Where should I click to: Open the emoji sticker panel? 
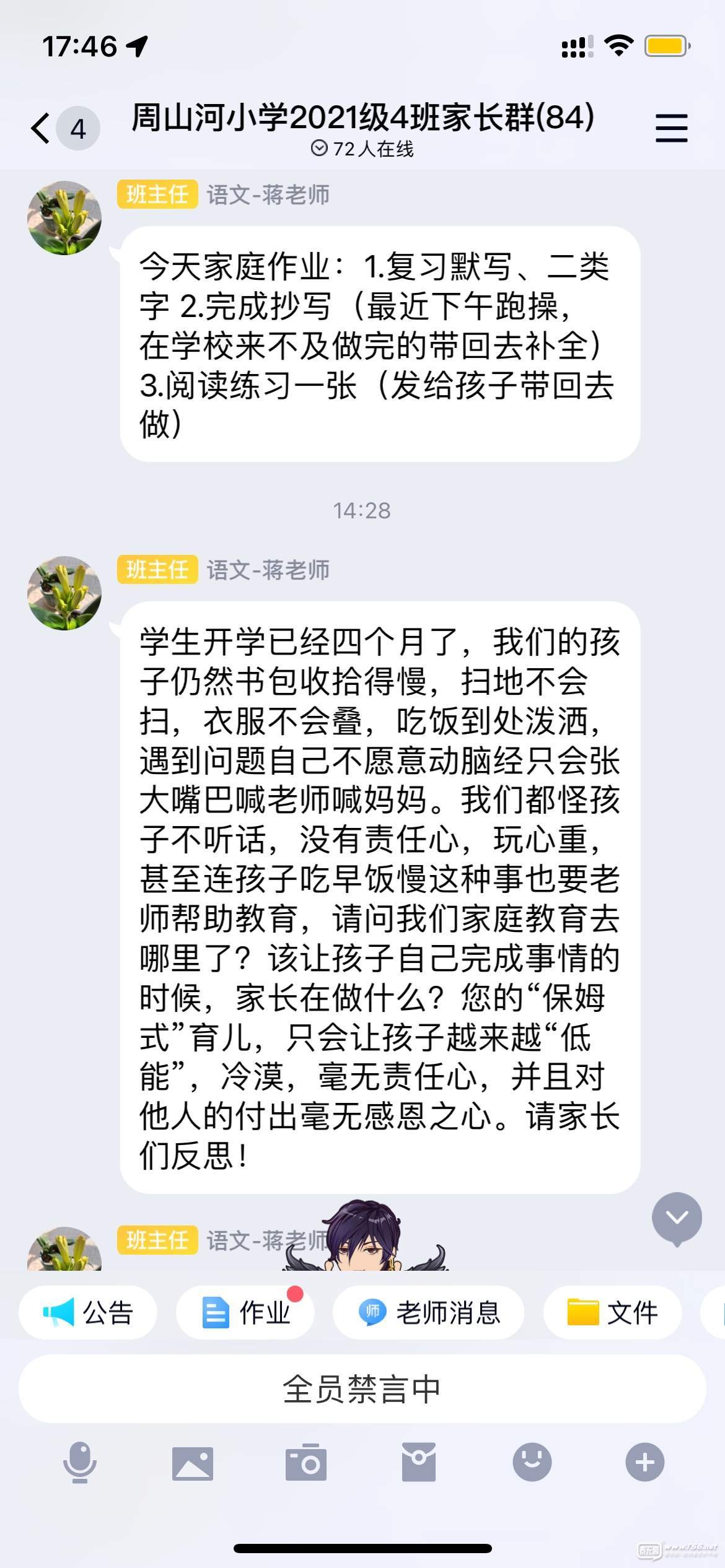click(532, 1462)
